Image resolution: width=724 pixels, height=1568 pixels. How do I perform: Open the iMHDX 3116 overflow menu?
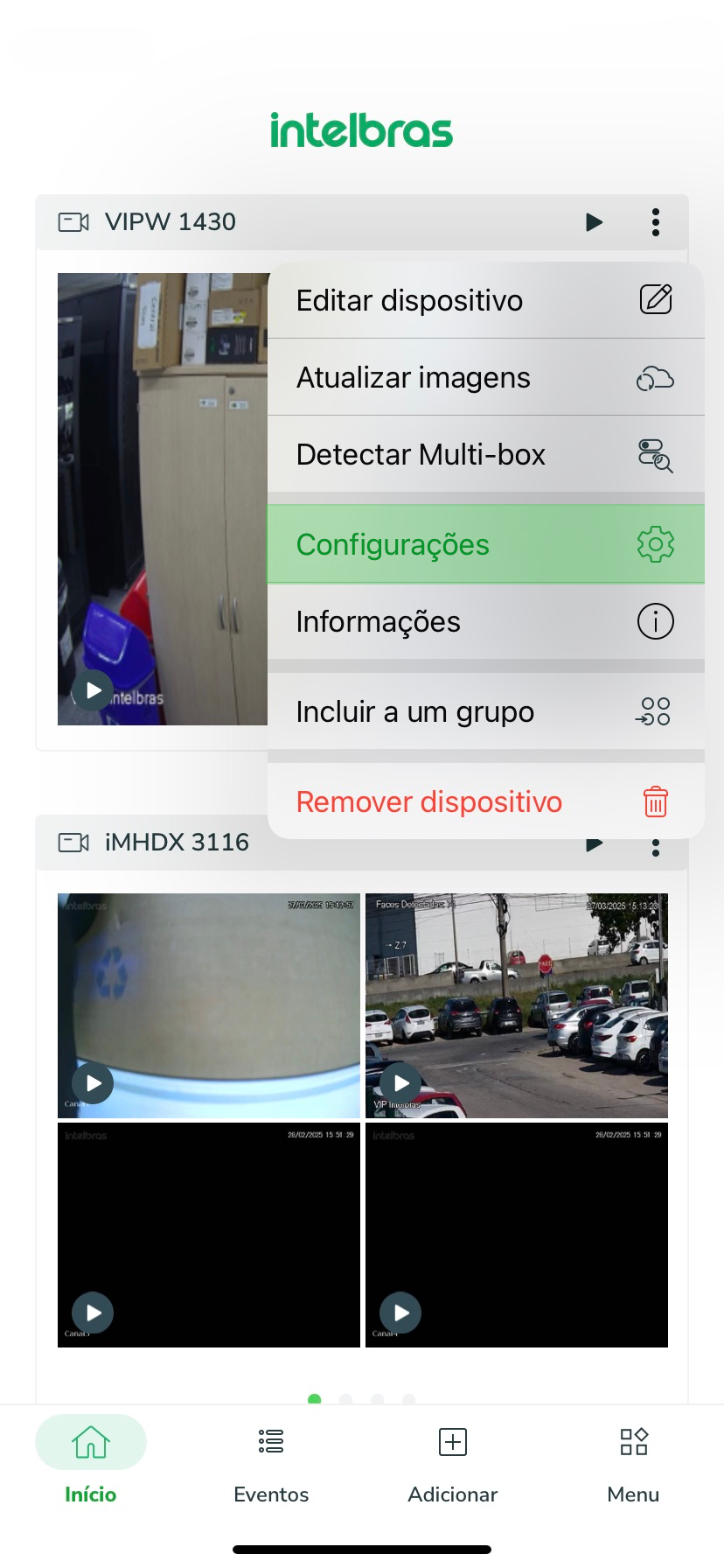pos(656,847)
